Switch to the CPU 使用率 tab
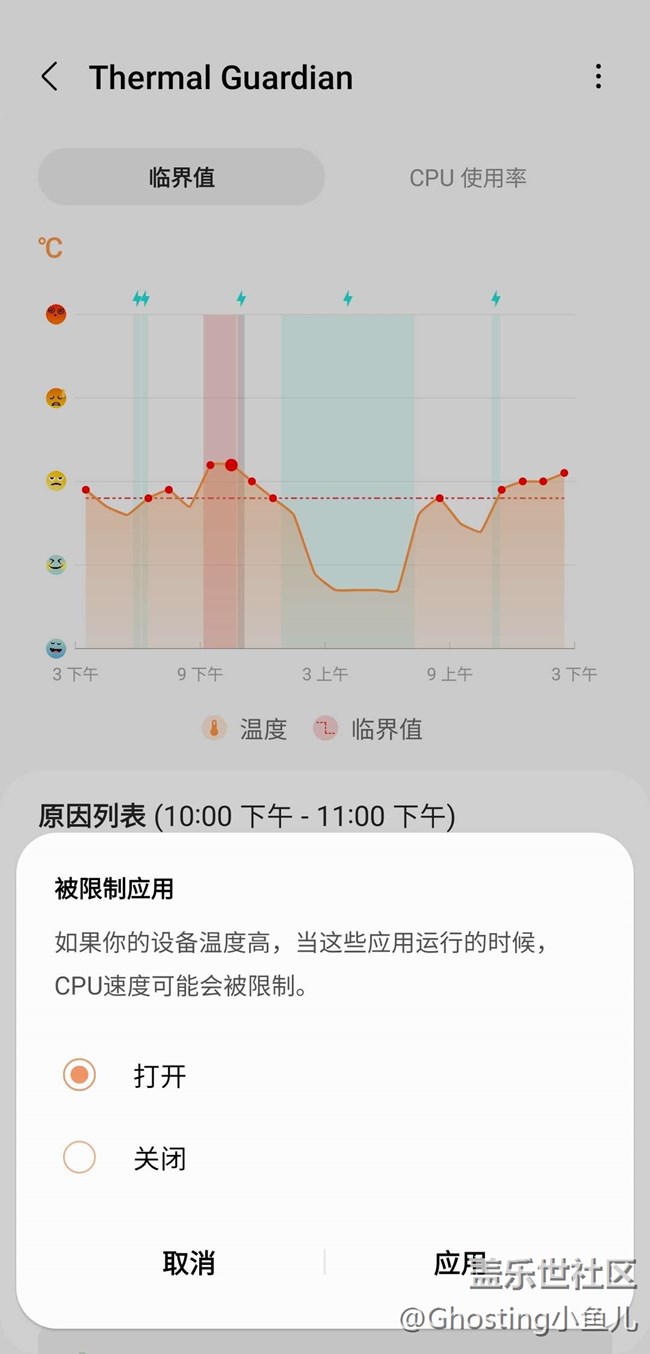The width and height of the screenshot is (650, 1354). point(468,178)
